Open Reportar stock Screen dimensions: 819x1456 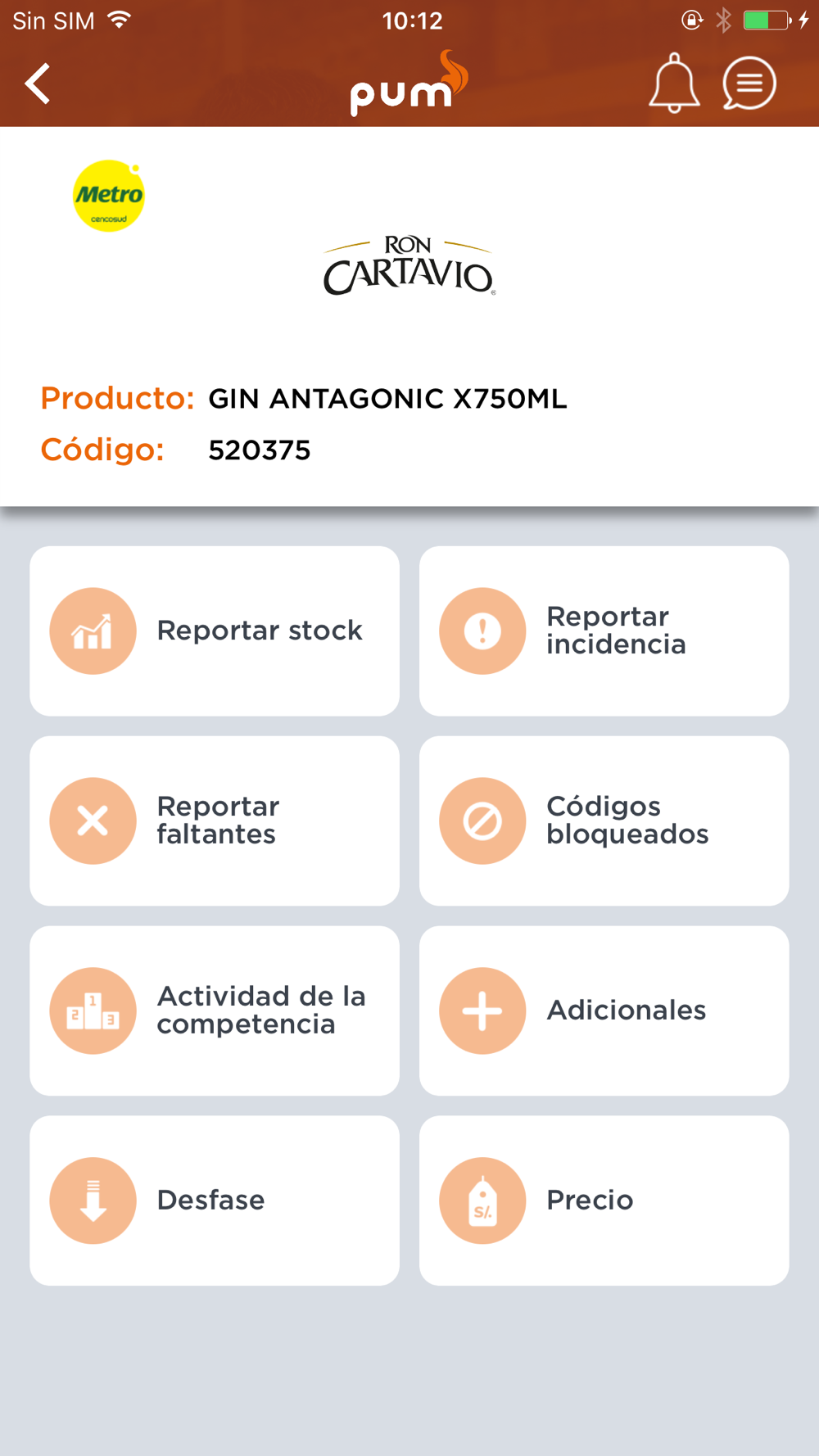coord(215,631)
